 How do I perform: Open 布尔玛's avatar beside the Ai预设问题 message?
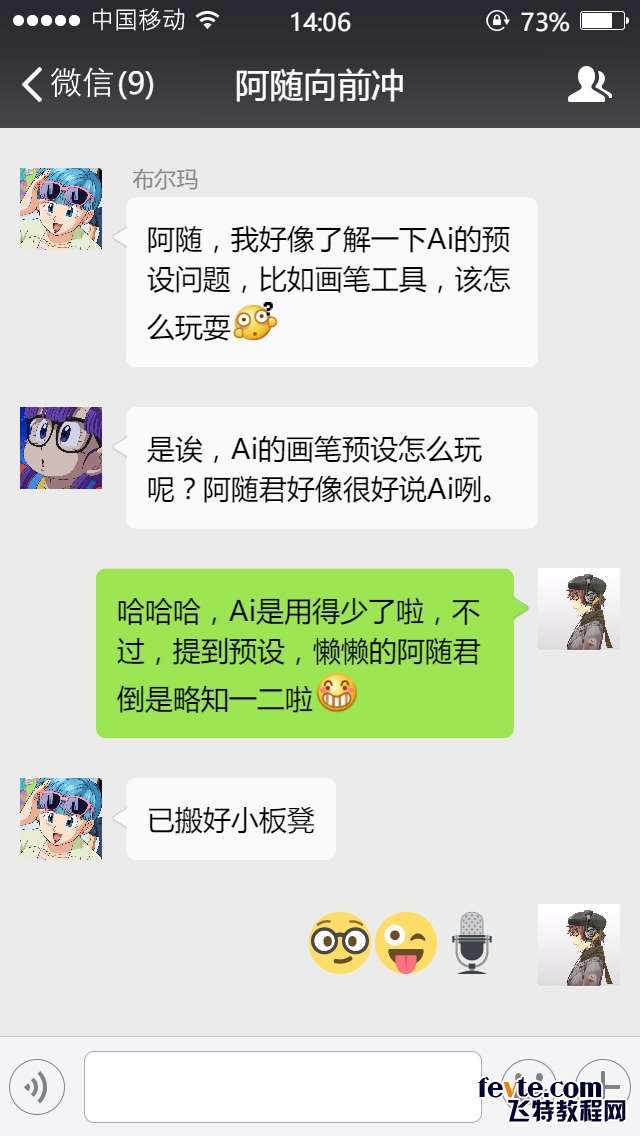tap(61, 208)
